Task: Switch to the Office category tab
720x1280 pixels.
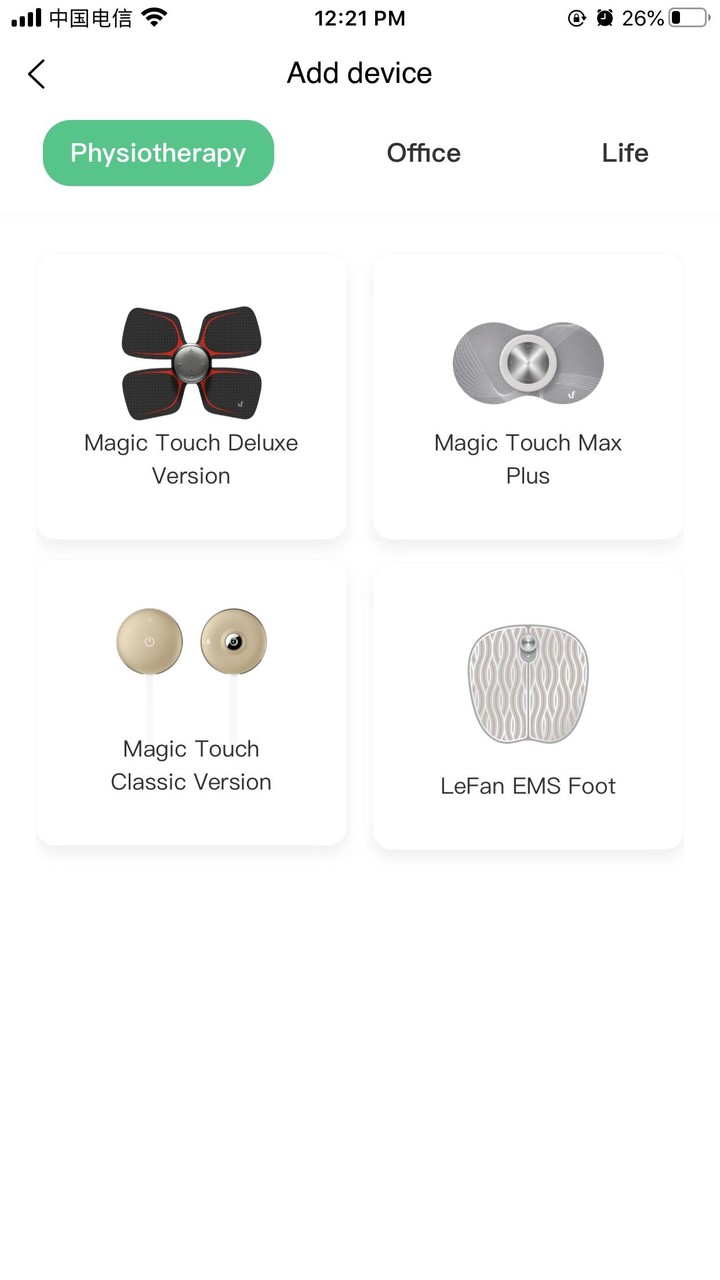Action: click(x=423, y=153)
